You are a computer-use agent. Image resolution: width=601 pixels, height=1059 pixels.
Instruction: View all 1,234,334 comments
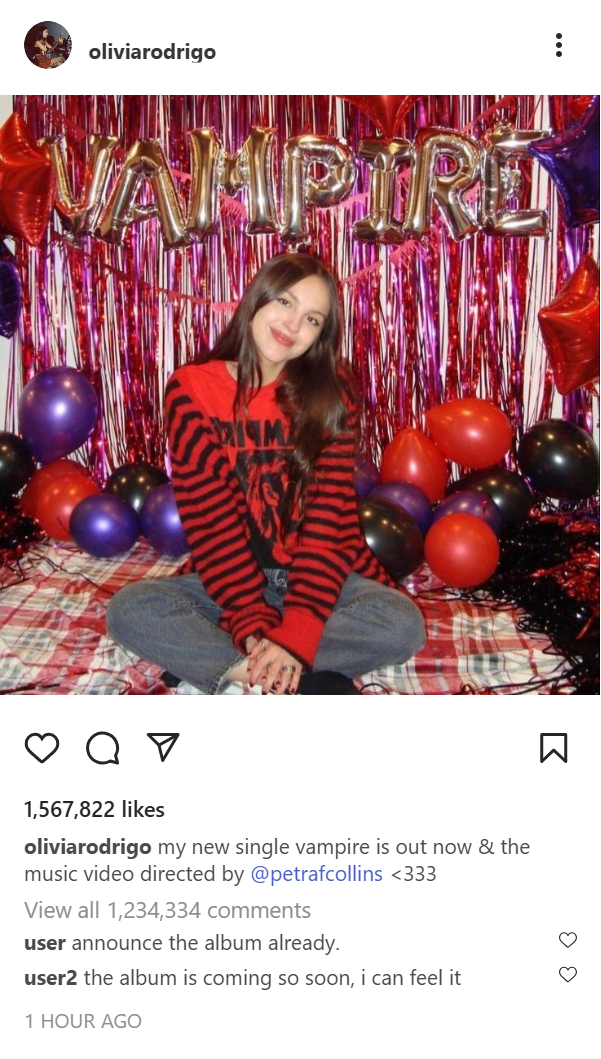[x=167, y=910]
